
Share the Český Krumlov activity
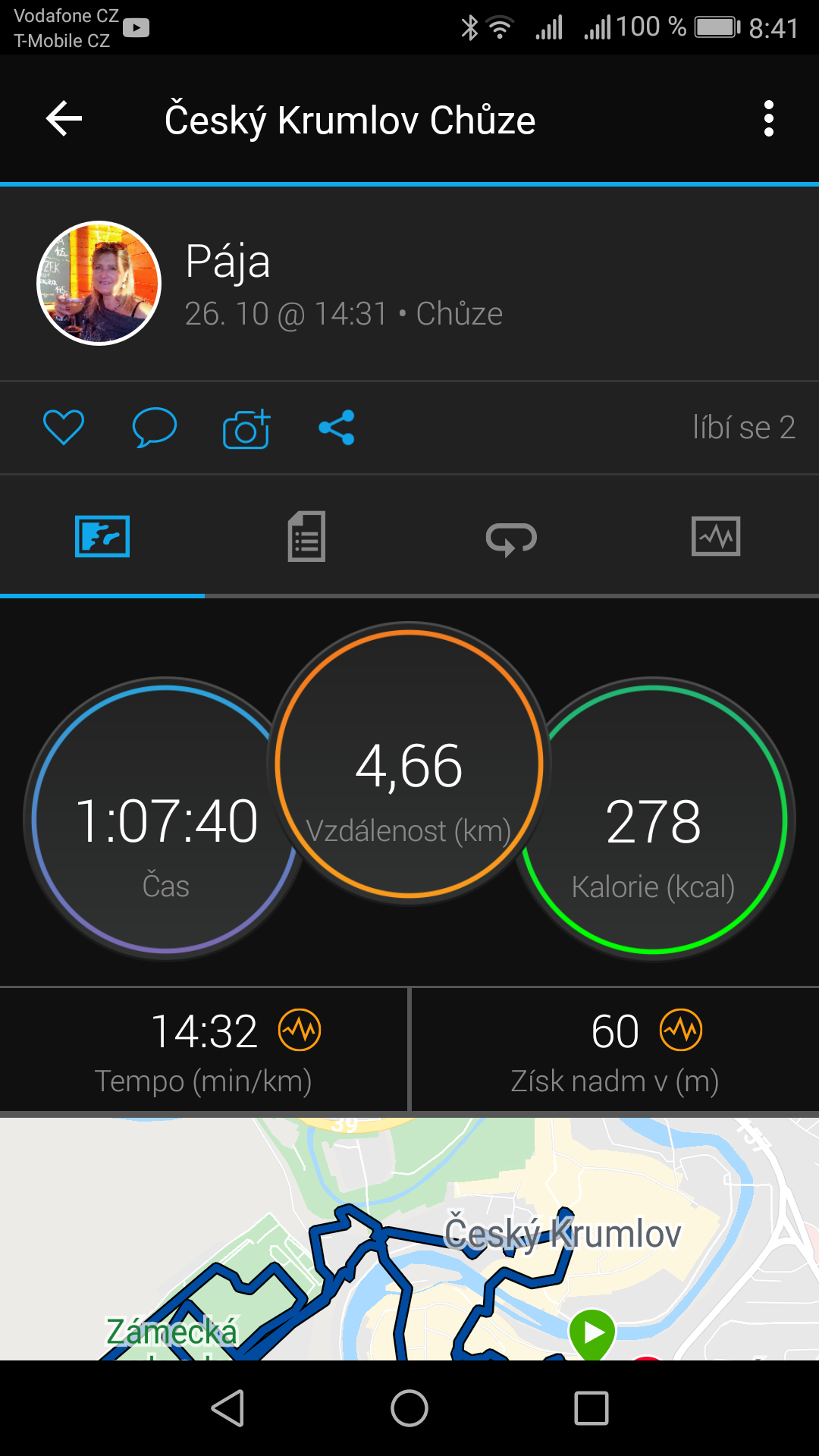[337, 427]
